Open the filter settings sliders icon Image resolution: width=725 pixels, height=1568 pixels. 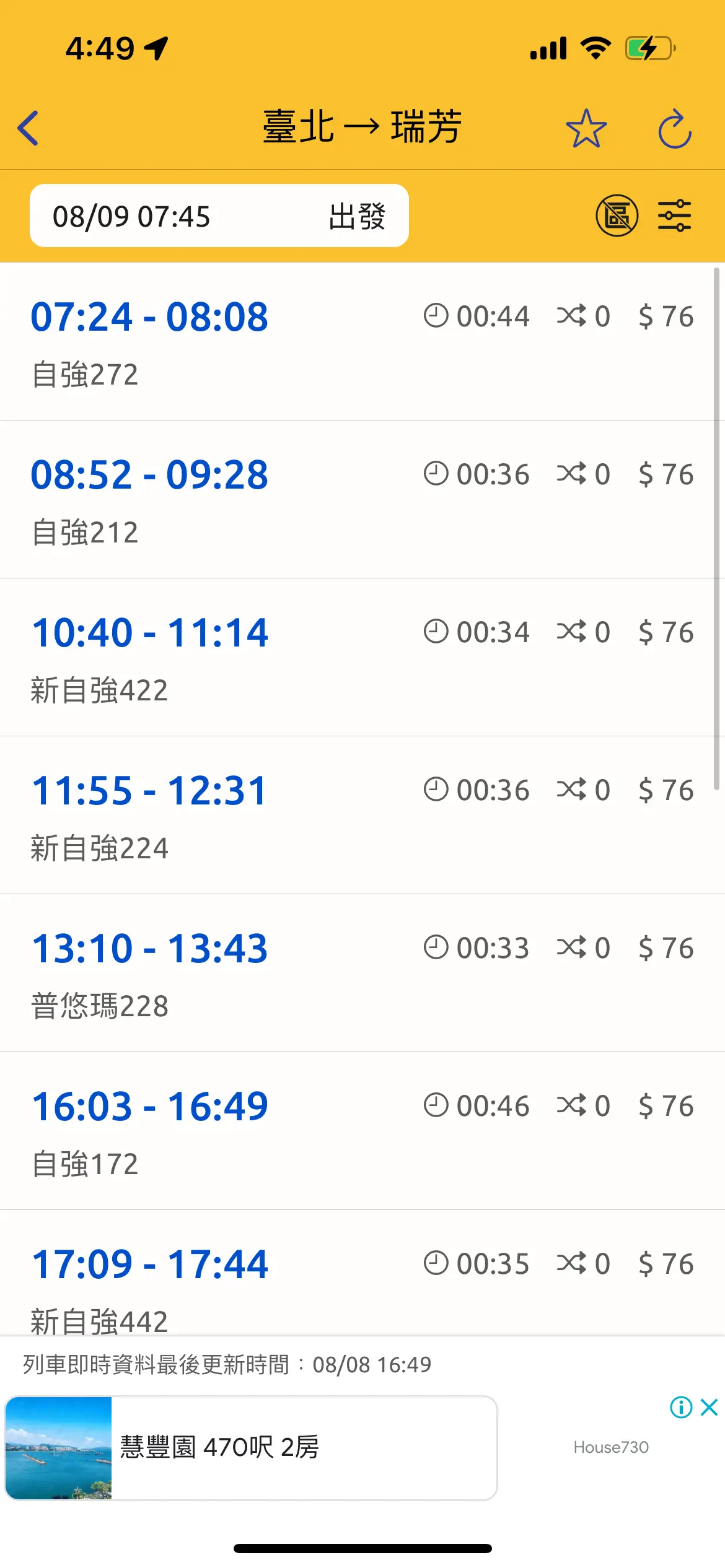[674, 216]
